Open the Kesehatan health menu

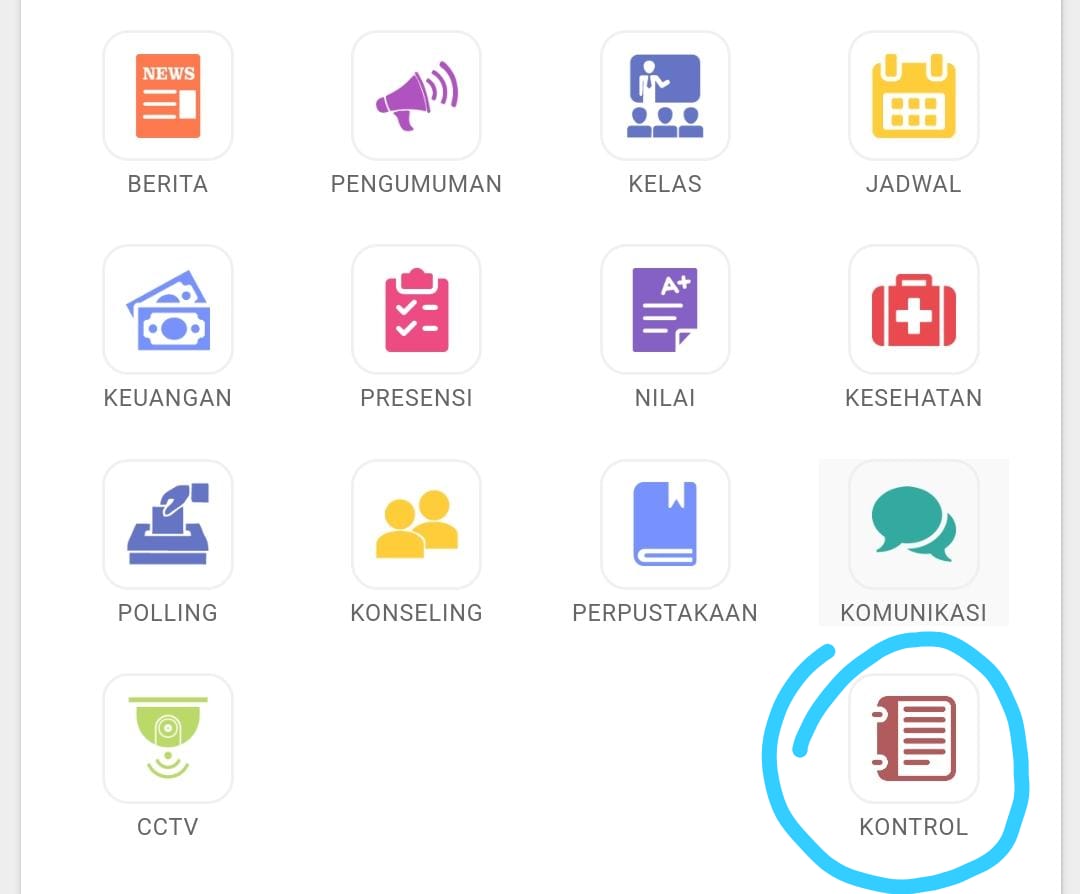[x=913, y=310]
